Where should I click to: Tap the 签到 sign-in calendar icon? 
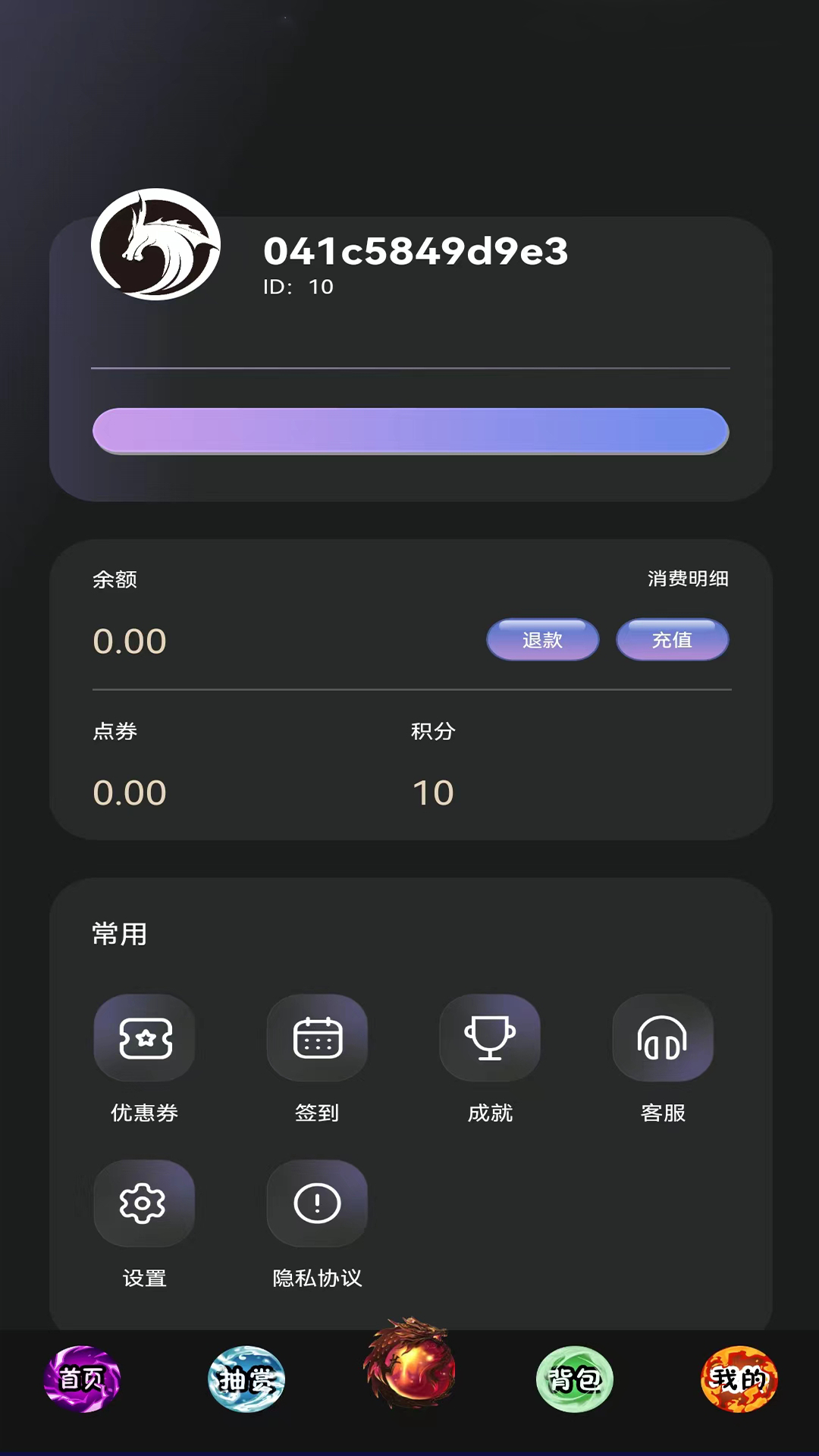point(317,1038)
